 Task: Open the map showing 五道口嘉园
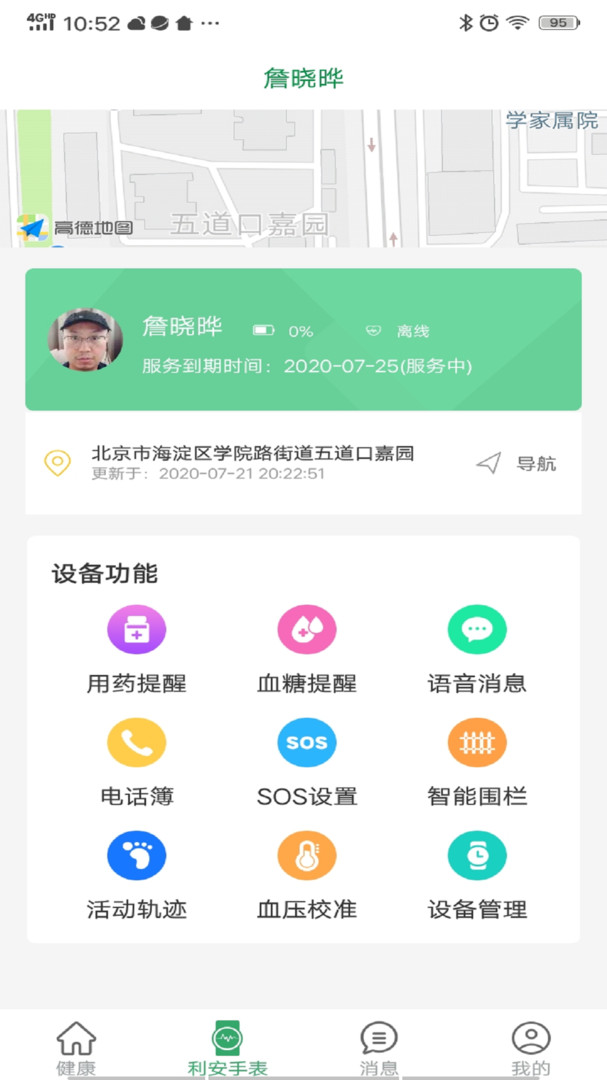303,178
